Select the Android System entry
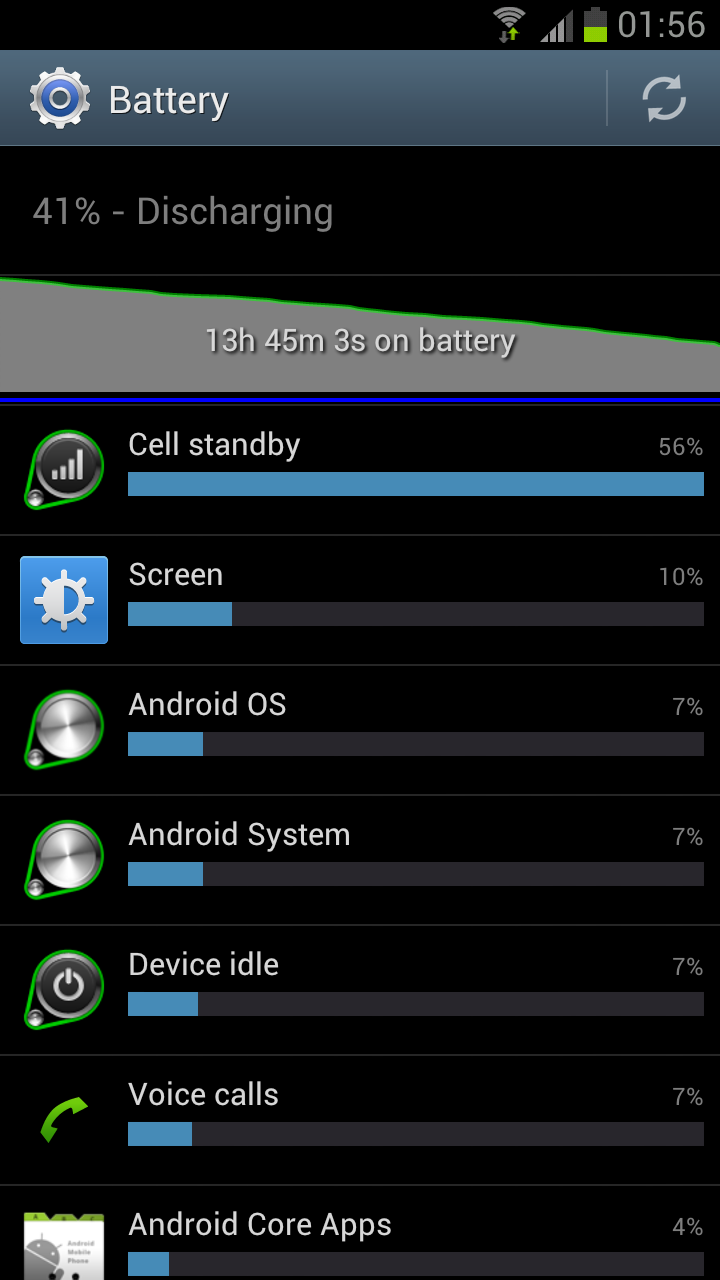 point(360,860)
